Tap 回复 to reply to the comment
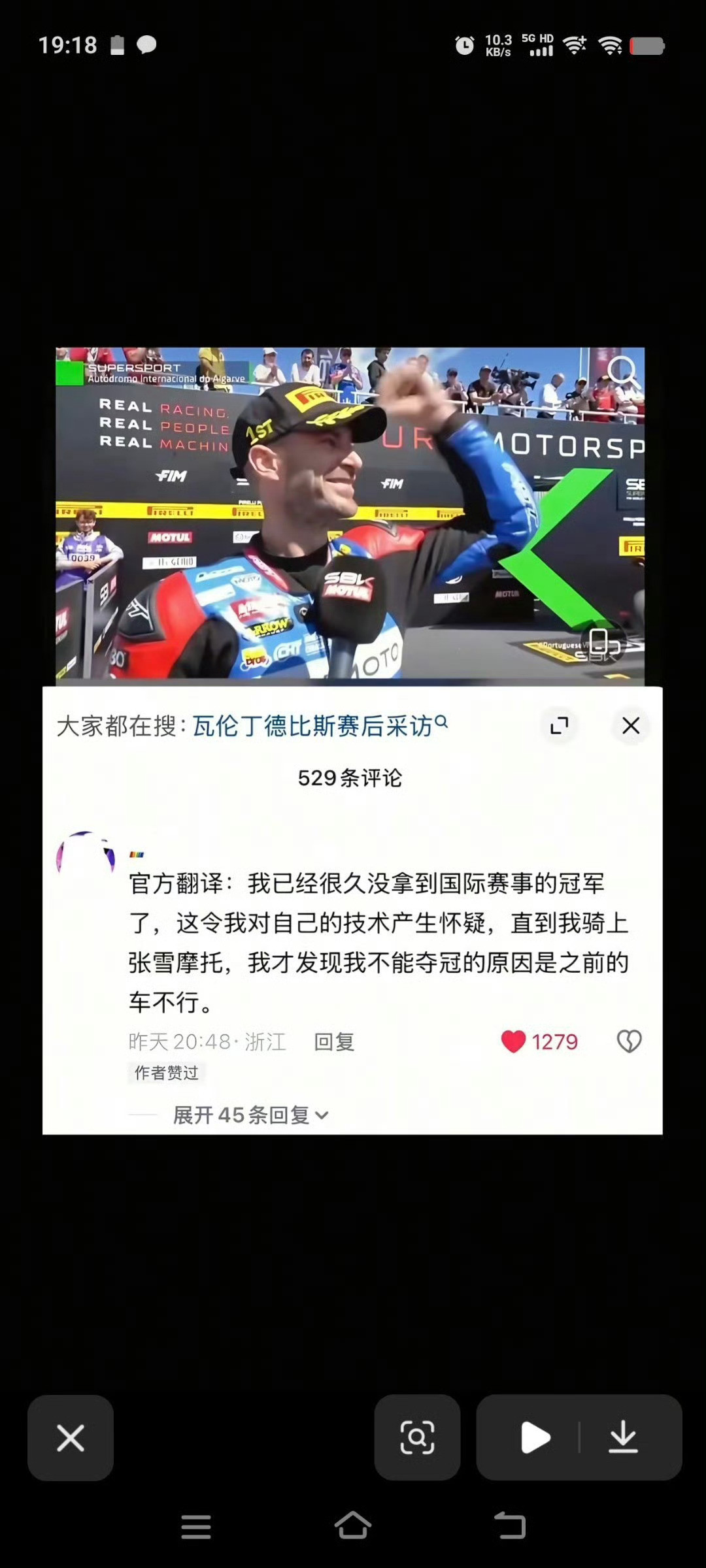This screenshot has width=706, height=1568. (333, 1041)
